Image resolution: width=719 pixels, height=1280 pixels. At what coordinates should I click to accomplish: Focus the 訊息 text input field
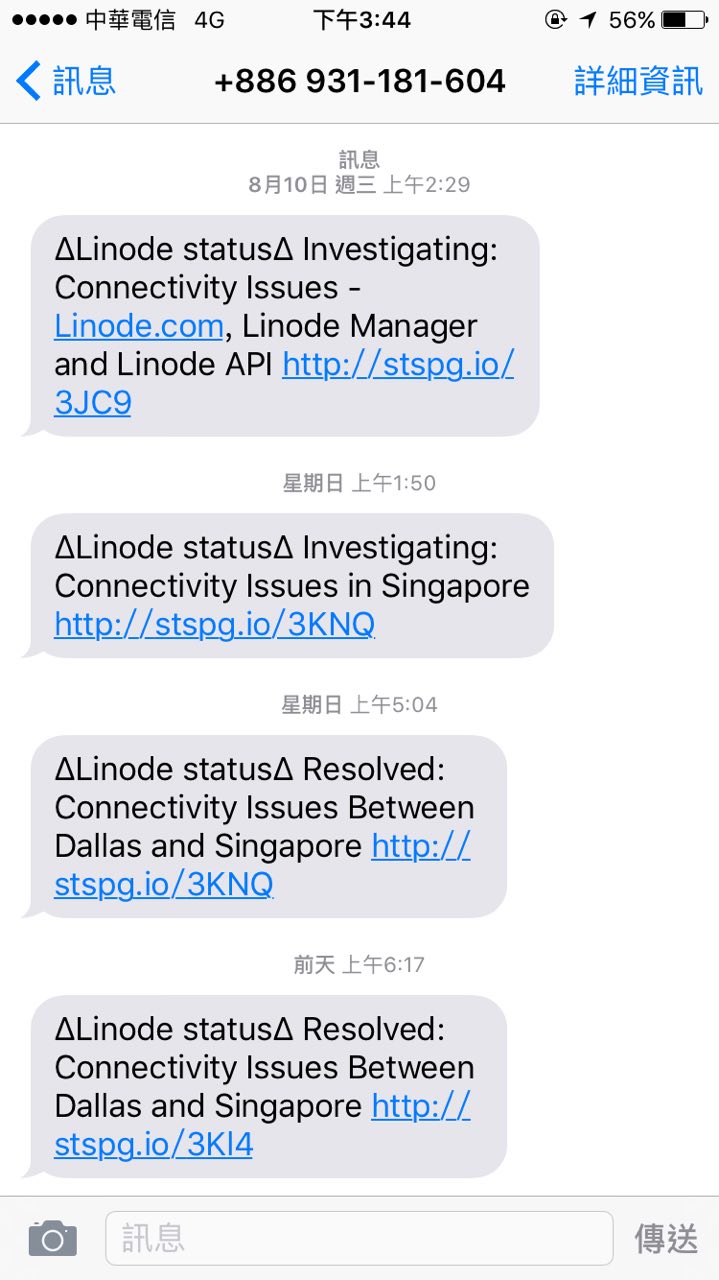coord(358,1238)
